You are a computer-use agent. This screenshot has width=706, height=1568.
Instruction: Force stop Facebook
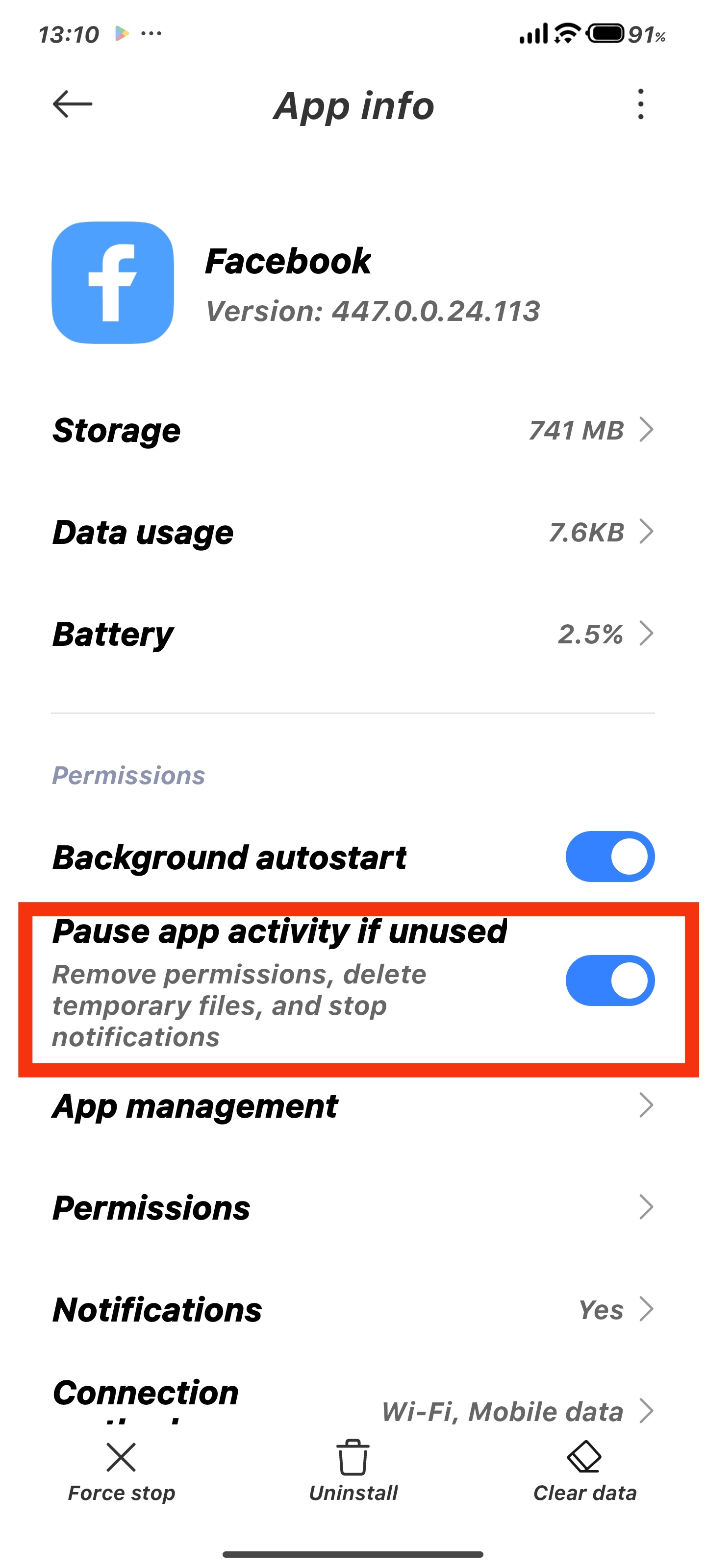click(121, 1470)
